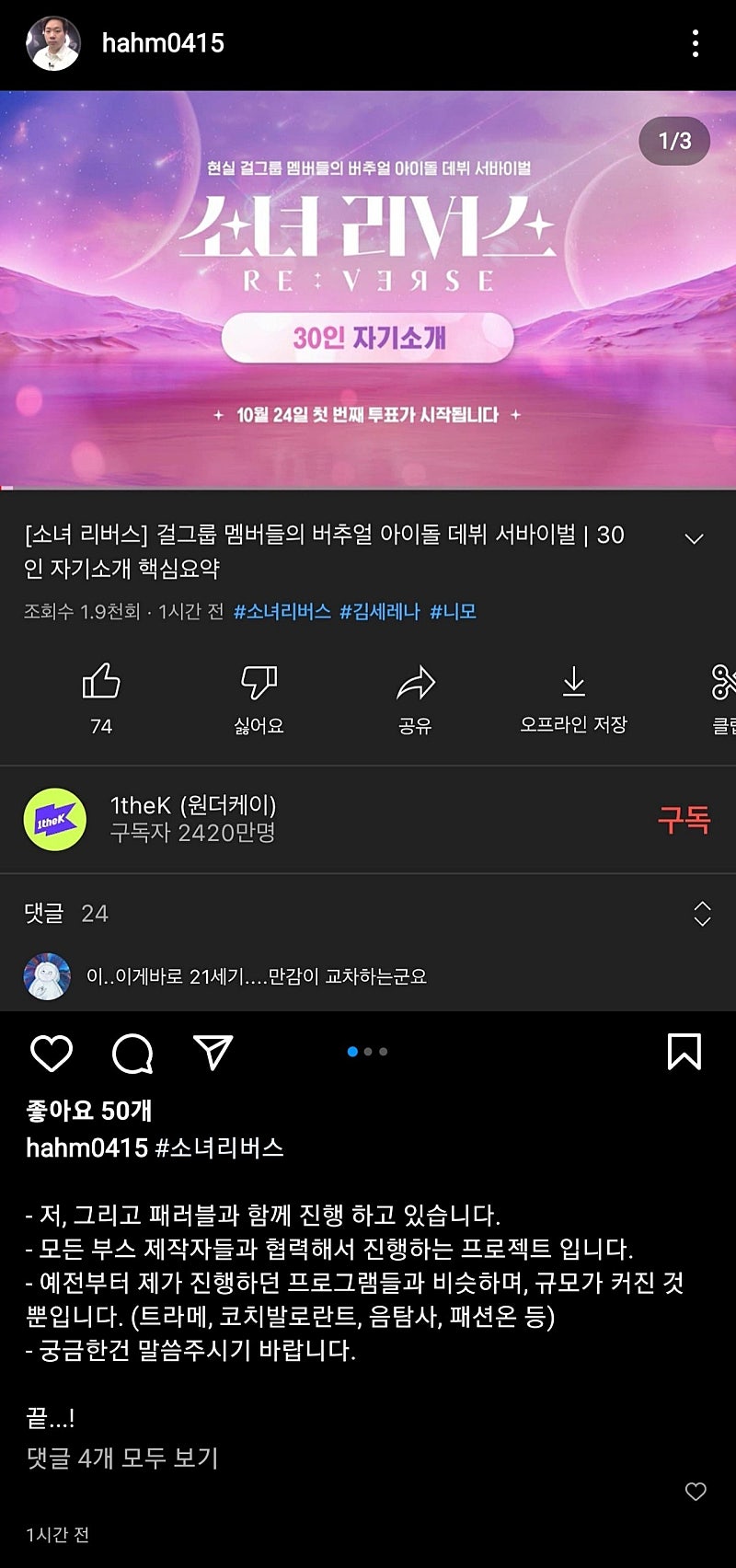Bookmark this post

click(x=684, y=1052)
